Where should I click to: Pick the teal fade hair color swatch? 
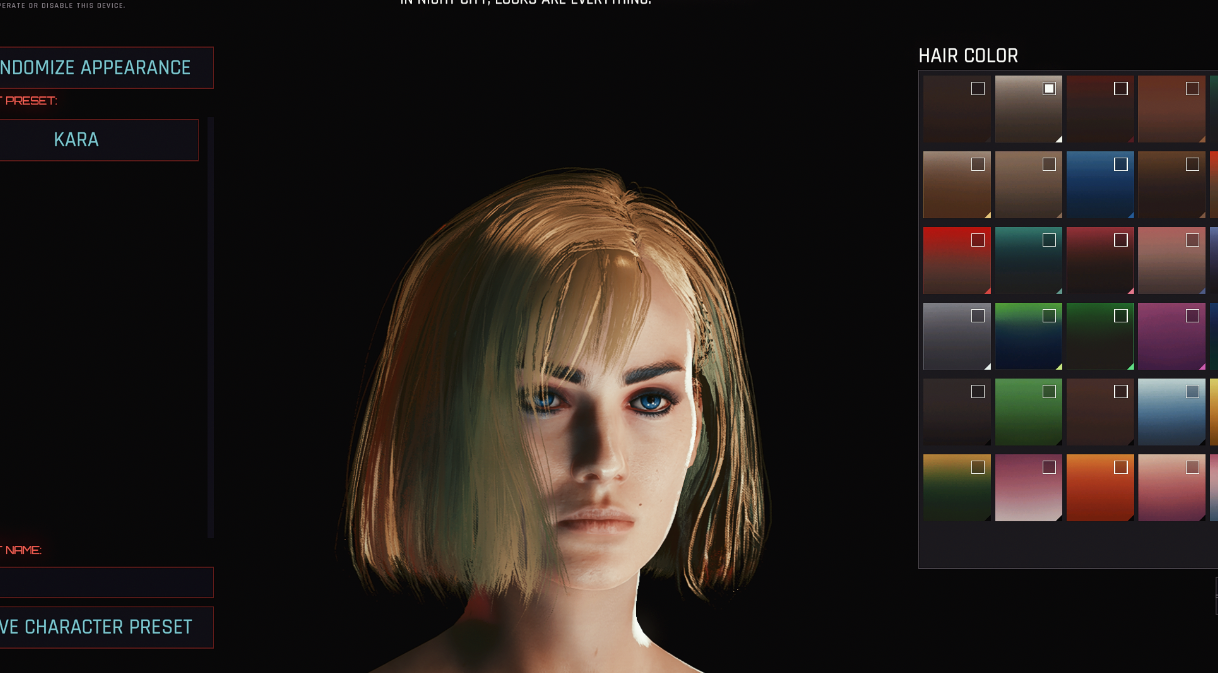[x=1028, y=260]
